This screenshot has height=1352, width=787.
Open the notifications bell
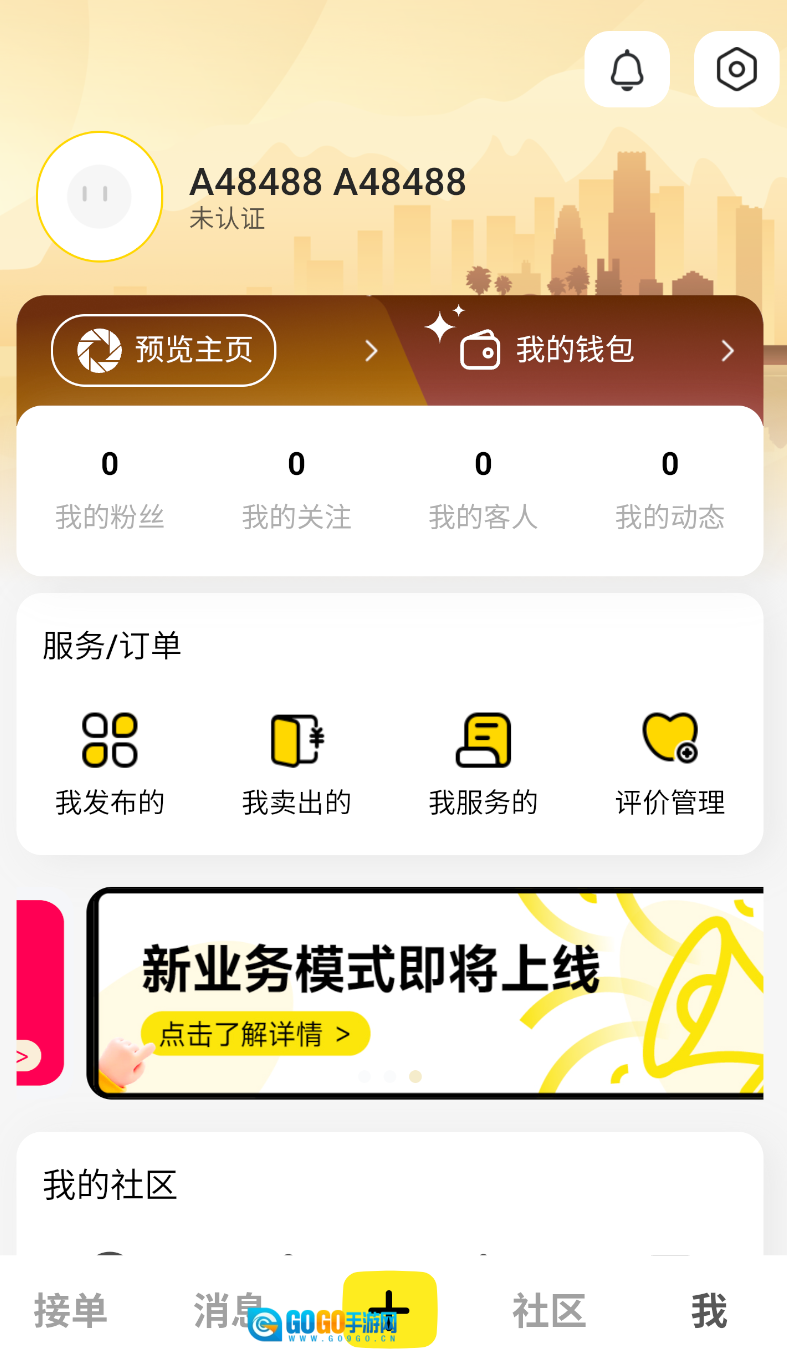coord(627,69)
